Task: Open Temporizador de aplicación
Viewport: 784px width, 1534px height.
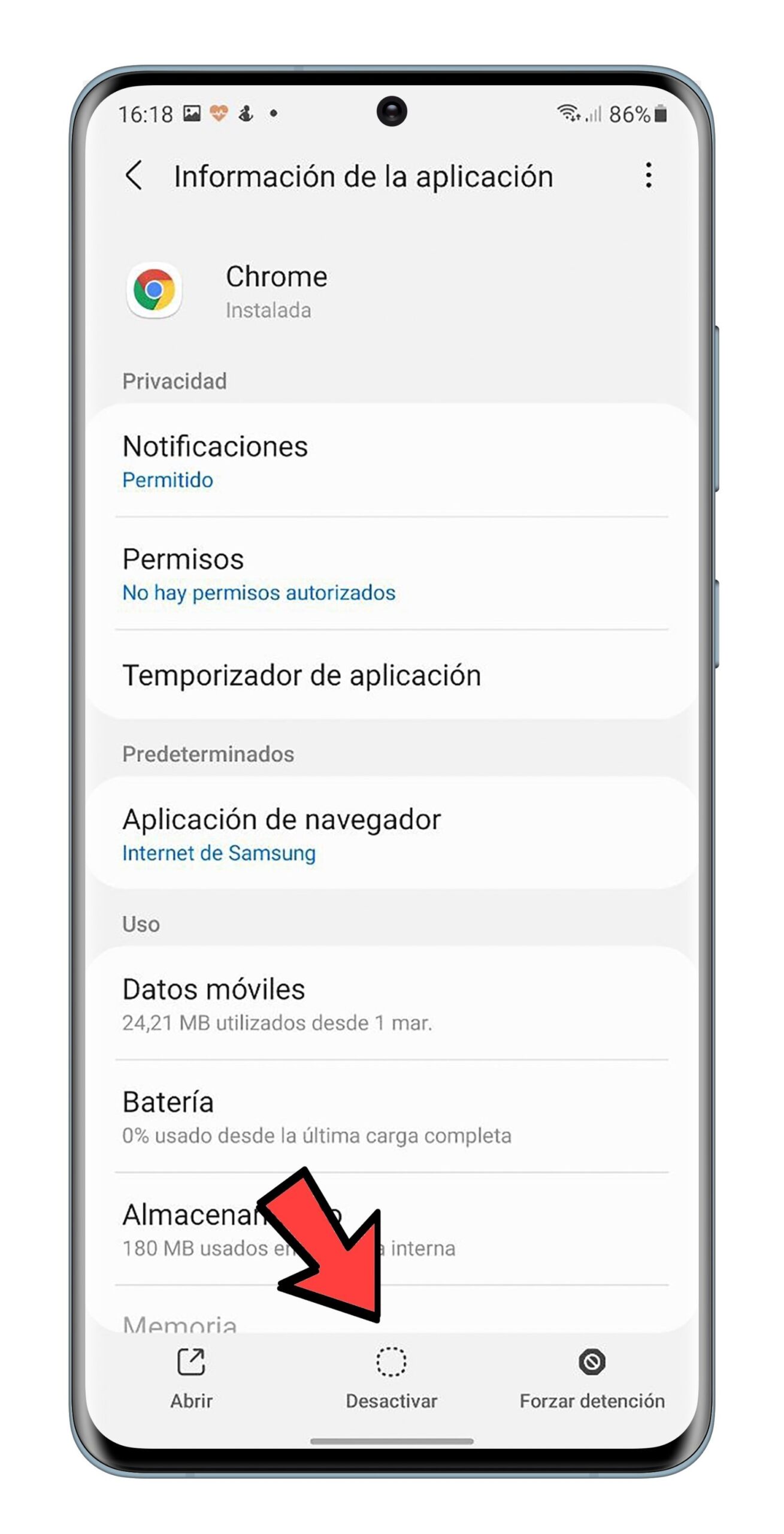Action: [392, 675]
